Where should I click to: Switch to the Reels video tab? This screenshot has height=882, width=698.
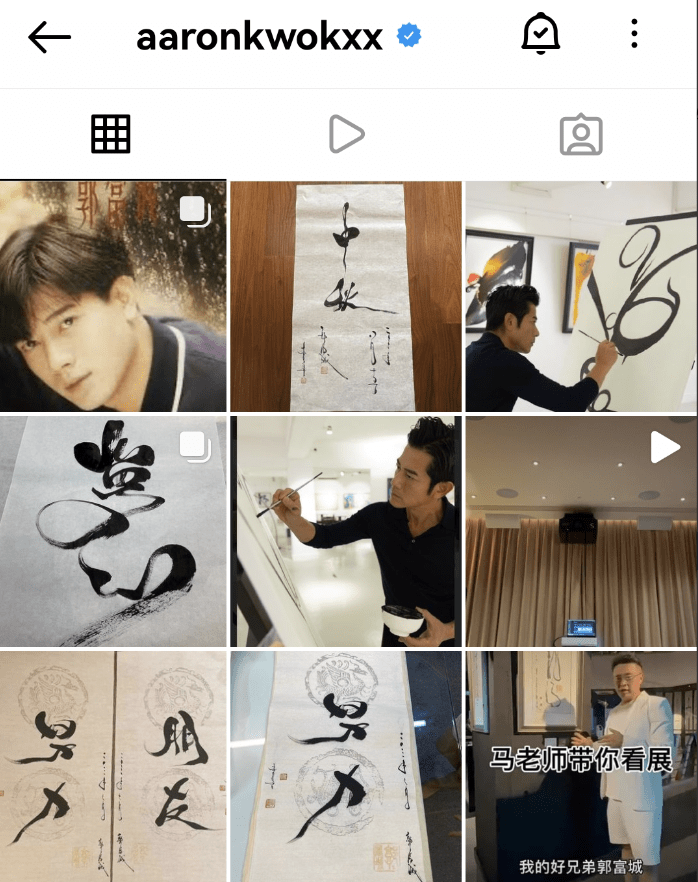coord(346,134)
